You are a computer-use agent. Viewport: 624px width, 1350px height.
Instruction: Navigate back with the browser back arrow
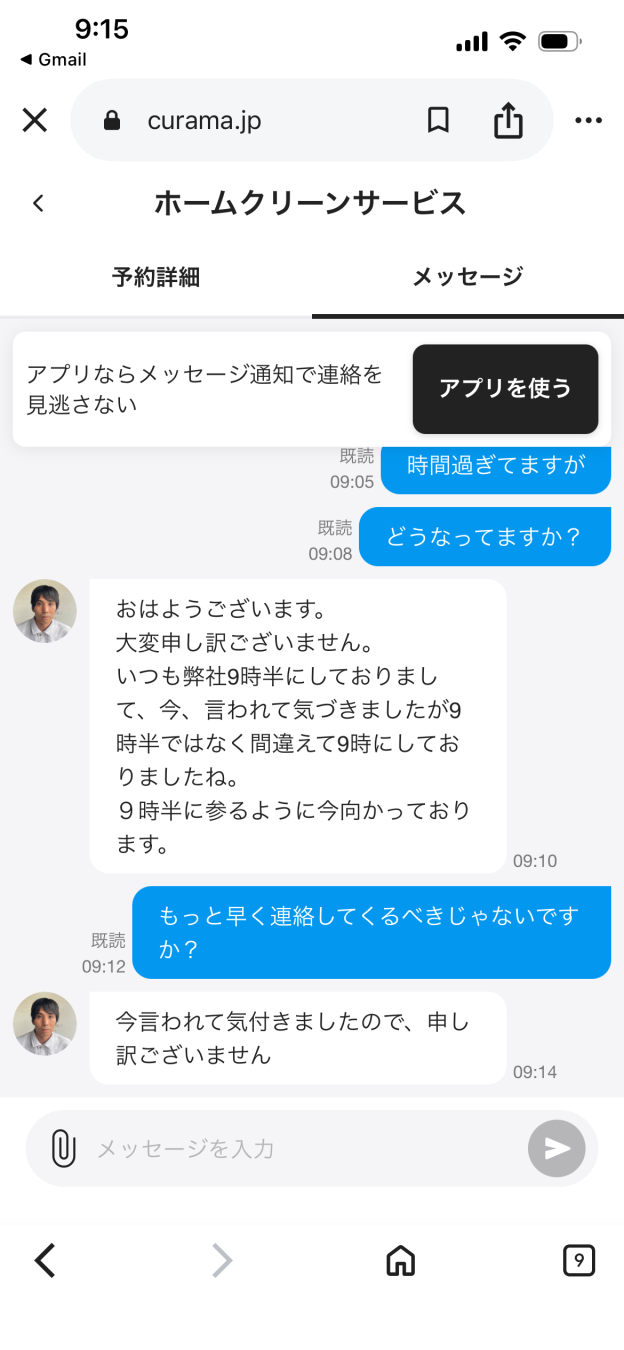[x=45, y=1261]
